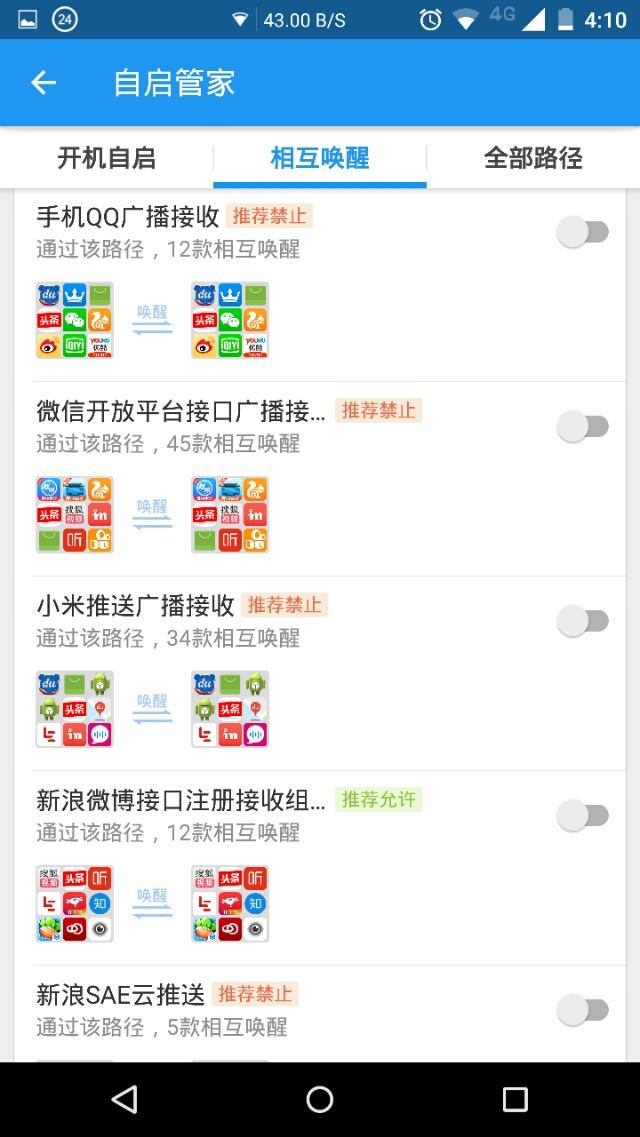640x1137 pixels.
Task: Toggle the 新浪SAE云推送 switch
Action: (583, 1010)
